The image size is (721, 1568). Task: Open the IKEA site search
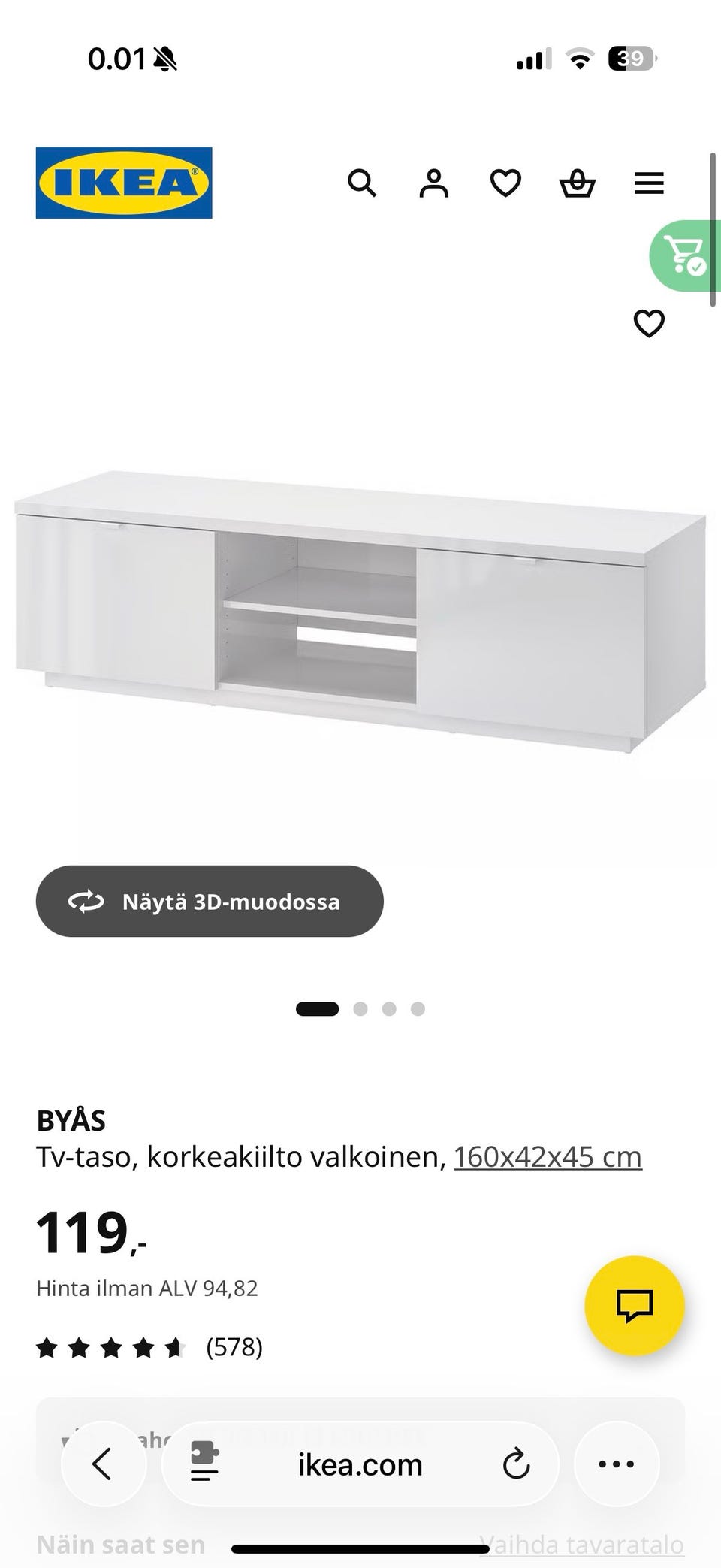click(362, 183)
